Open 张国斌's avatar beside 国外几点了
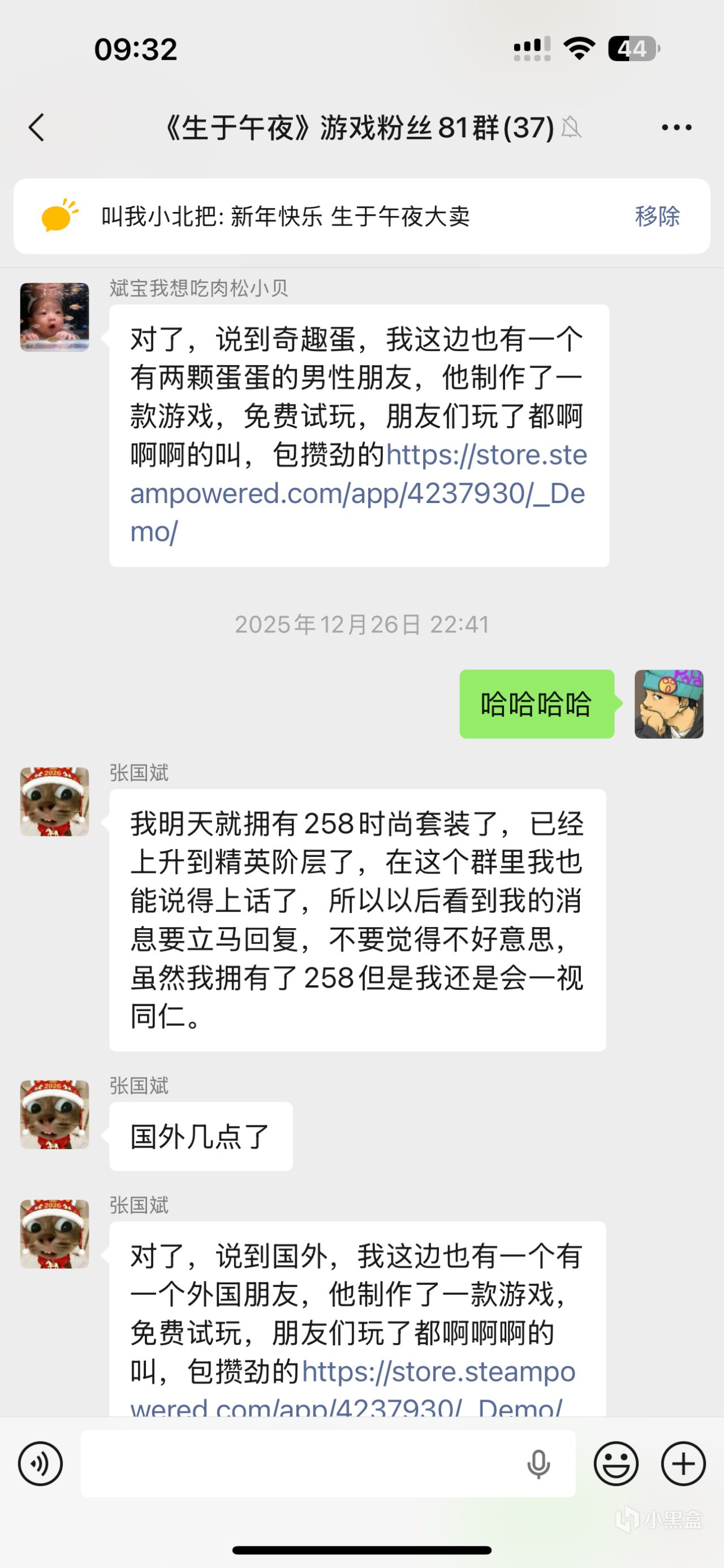724x1568 pixels. 55,1115
